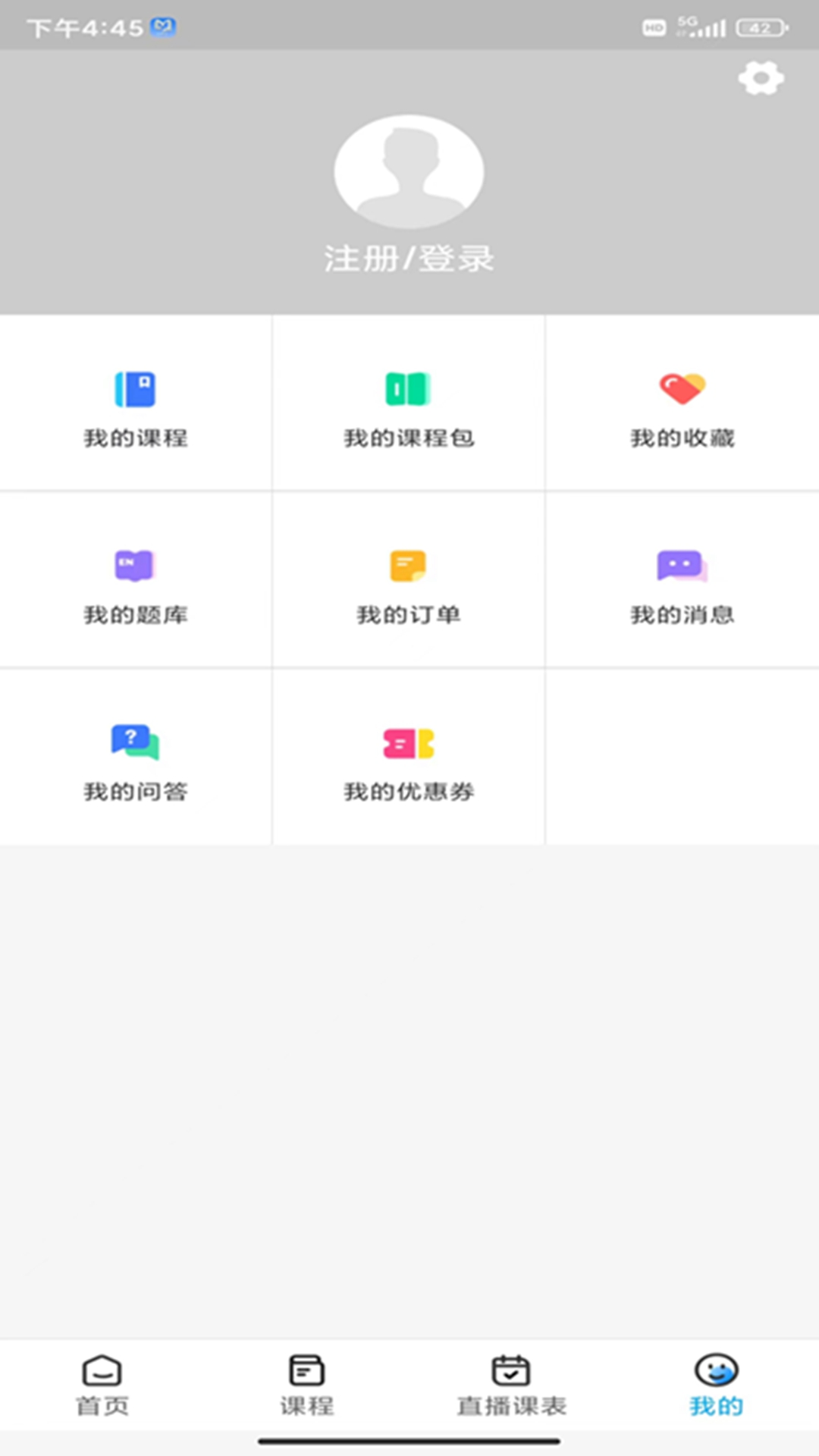
Task: Open 我的消息 chat bubble icon
Action: point(681,566)
